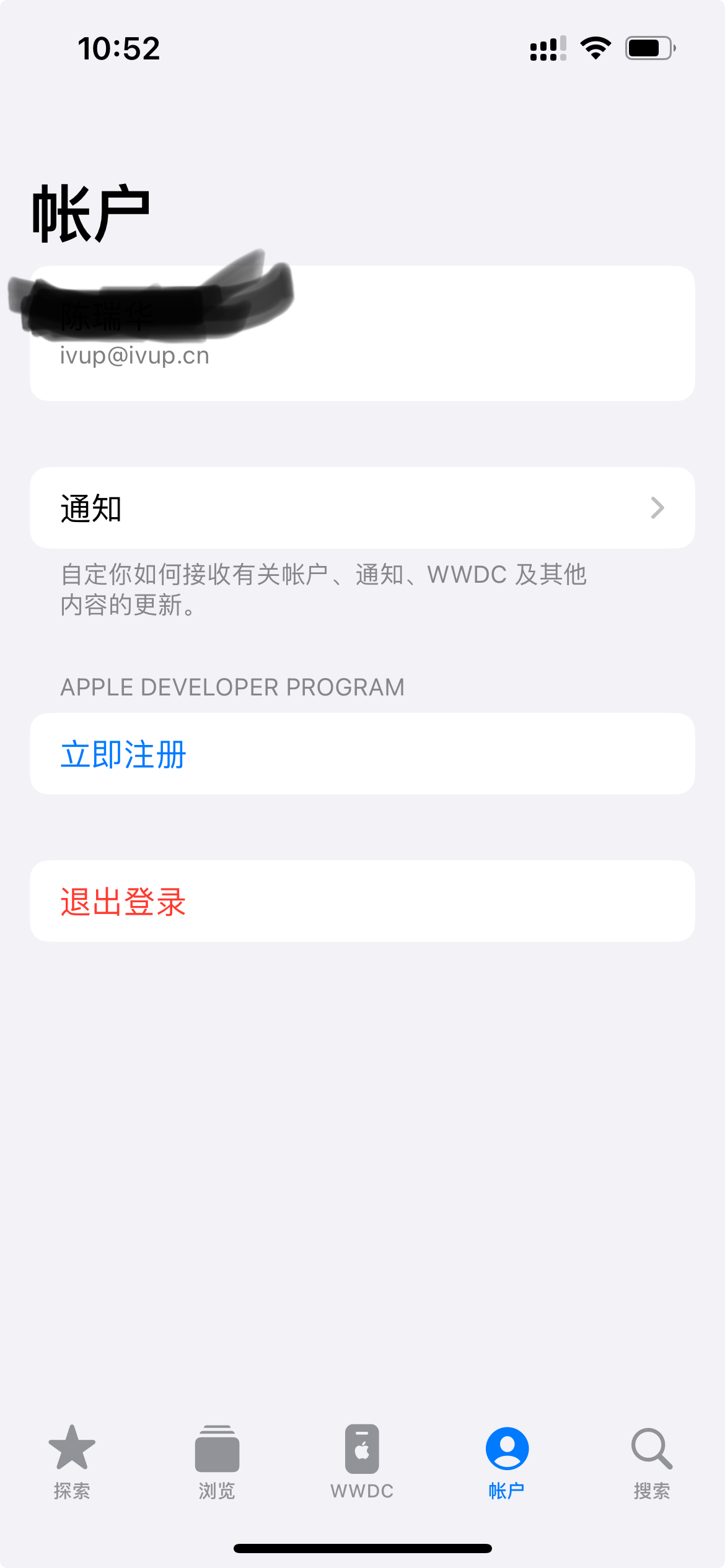Switch to the 探索 tab
The image size is (725, 1568).
click(x=72, y=1461)
